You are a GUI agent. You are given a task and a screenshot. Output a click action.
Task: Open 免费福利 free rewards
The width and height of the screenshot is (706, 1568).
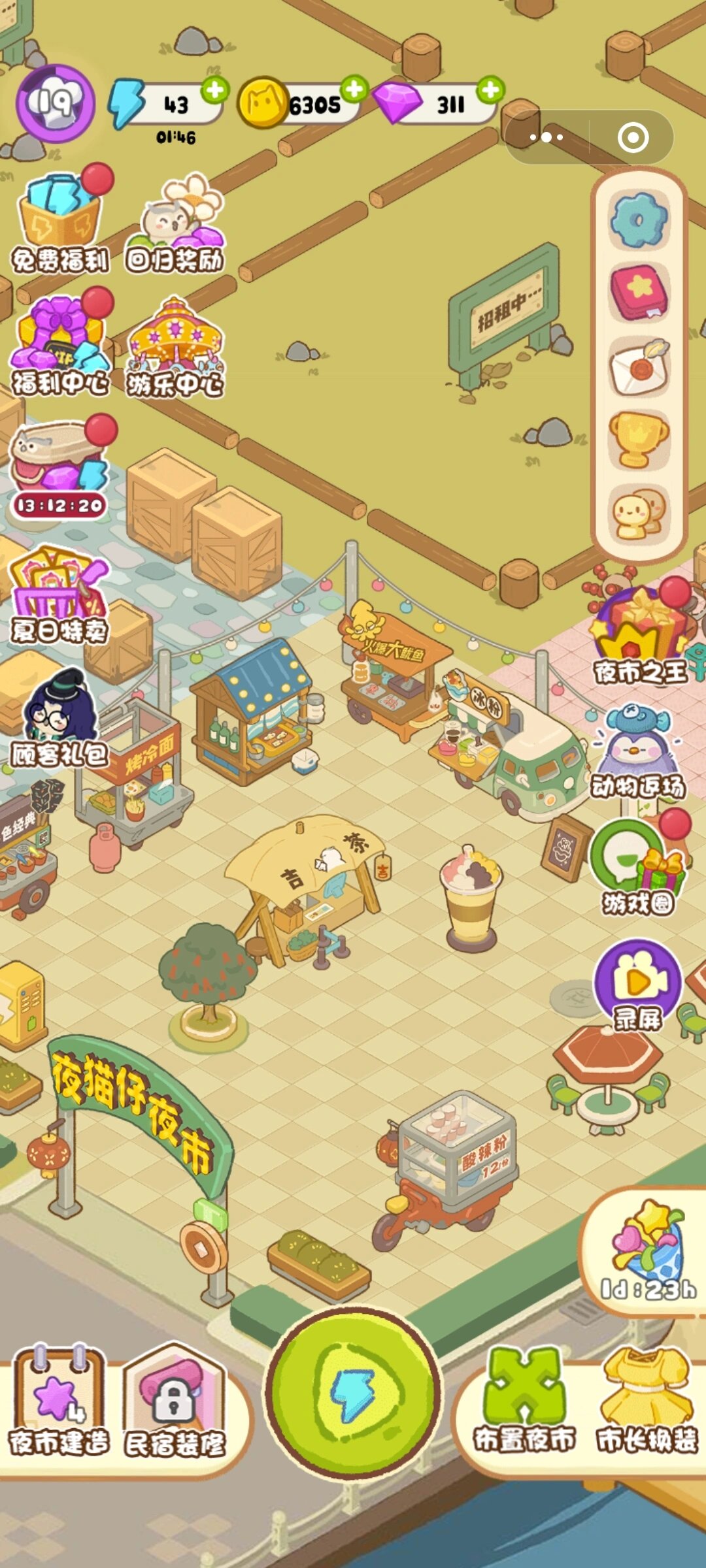click(x=60, y=222)
